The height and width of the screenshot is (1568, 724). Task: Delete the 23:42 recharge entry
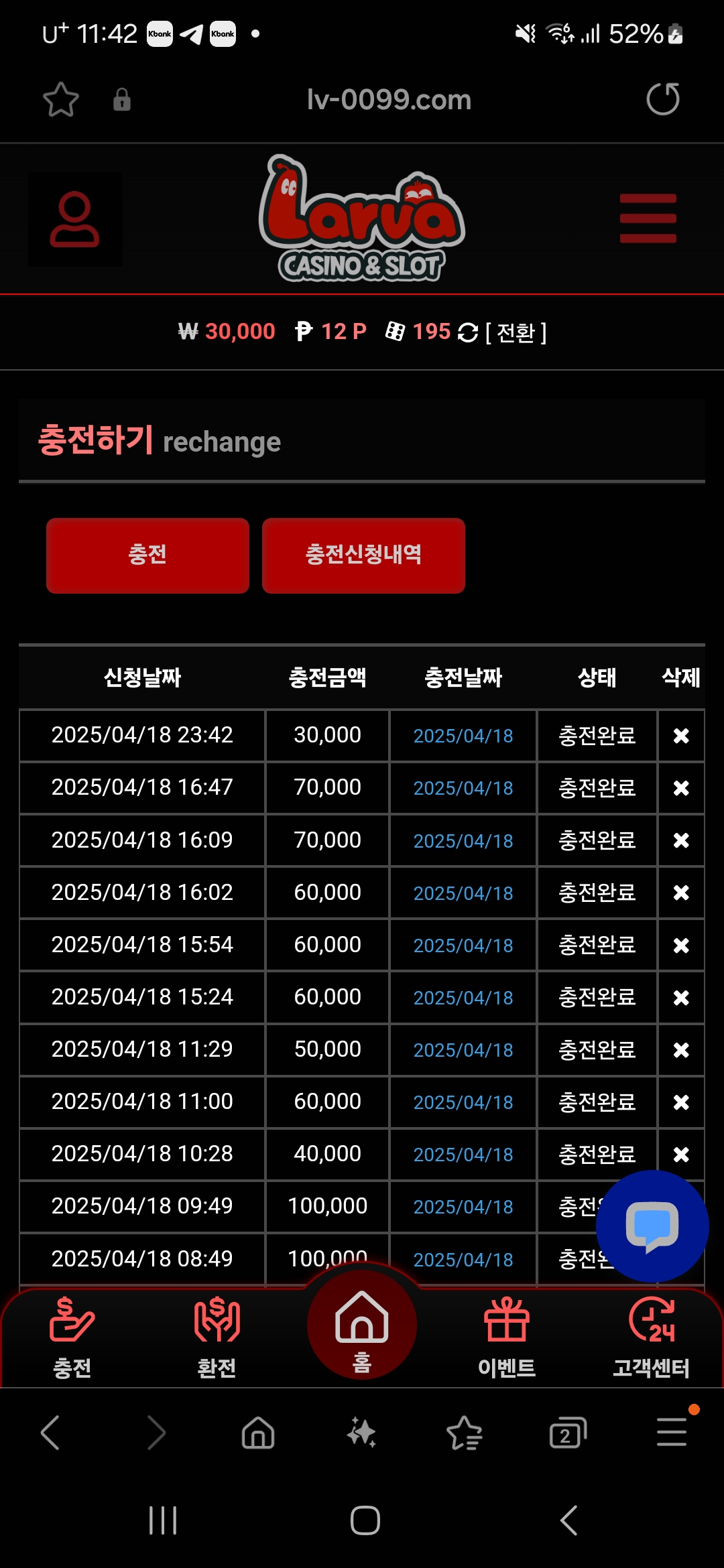(681, 736)
